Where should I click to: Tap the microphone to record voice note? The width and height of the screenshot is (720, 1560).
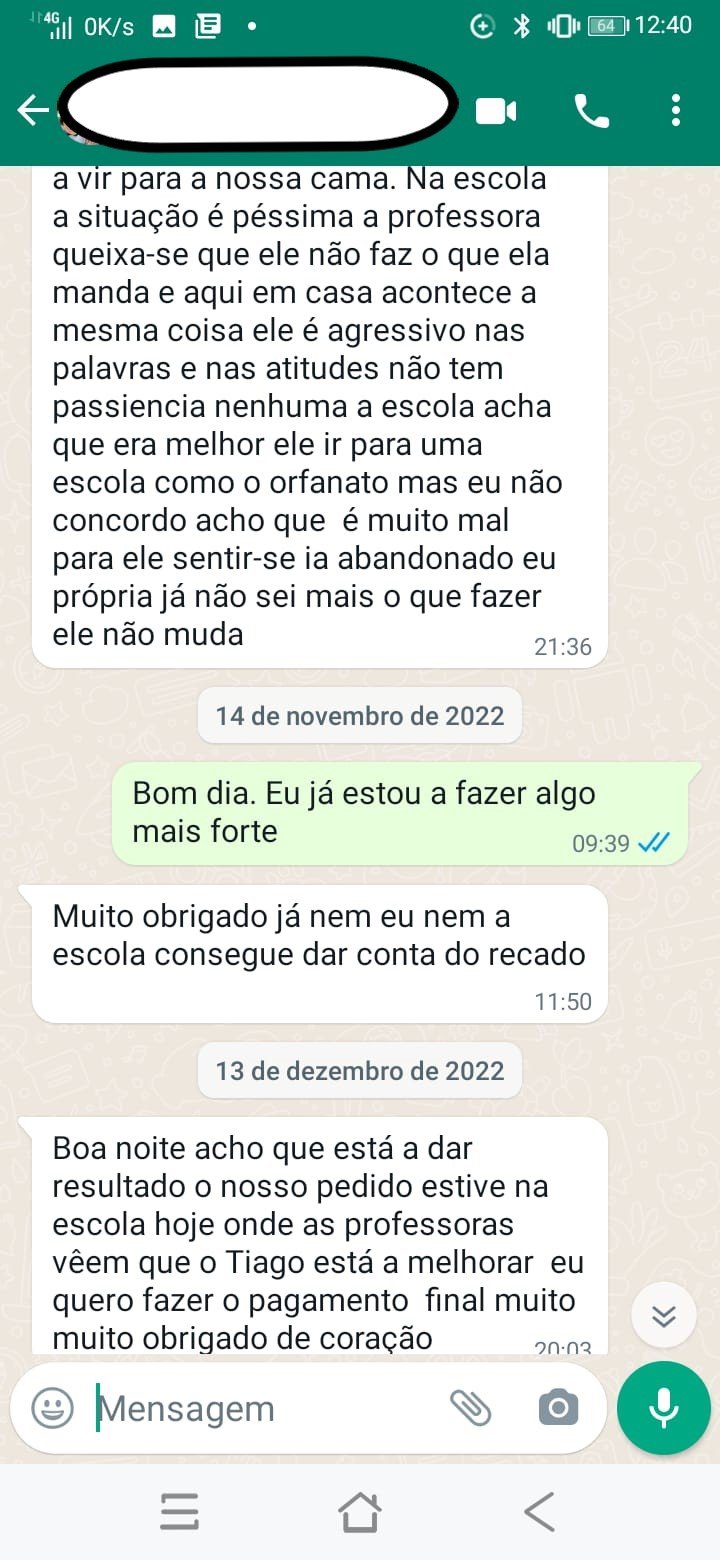click(x=663, y=1407)
